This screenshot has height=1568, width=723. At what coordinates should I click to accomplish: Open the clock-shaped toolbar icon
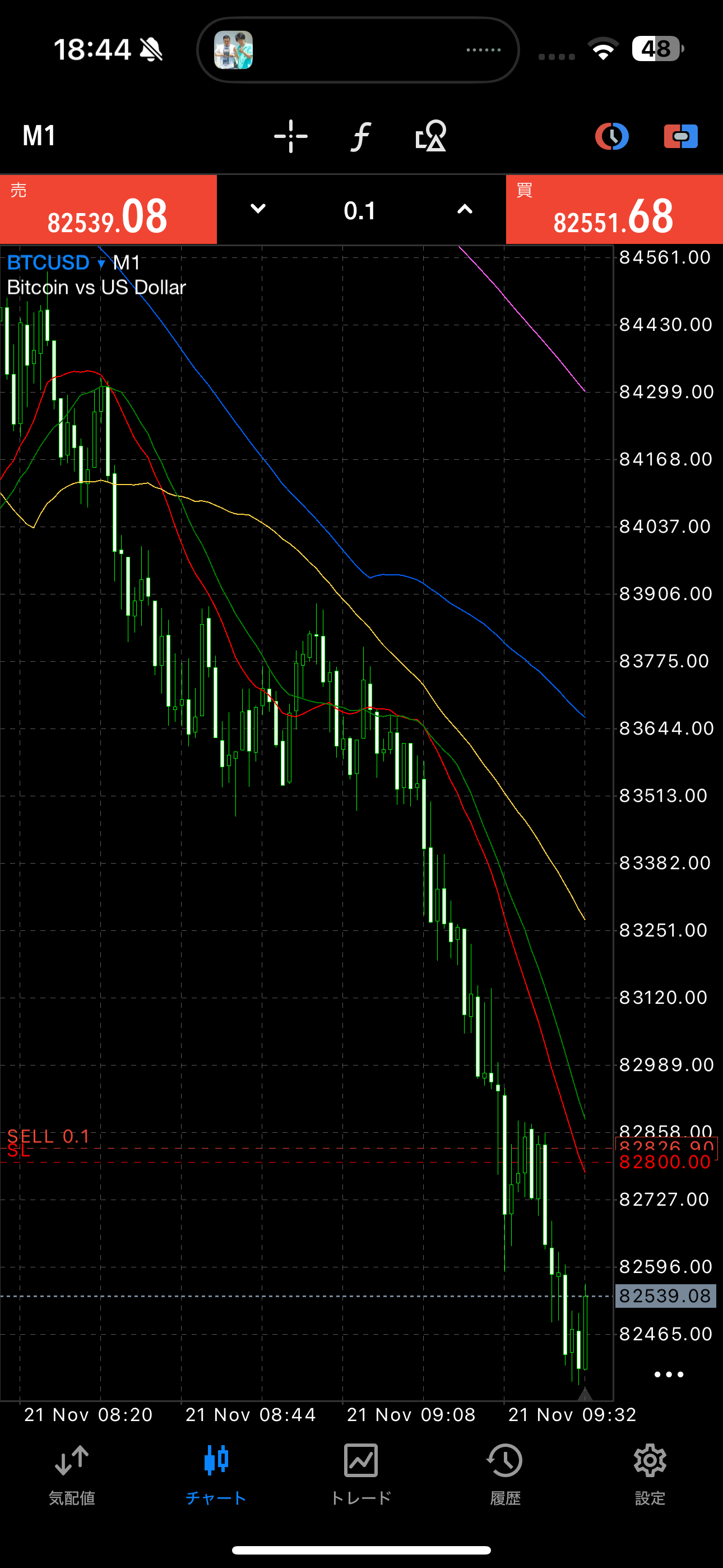coord(611,136)
